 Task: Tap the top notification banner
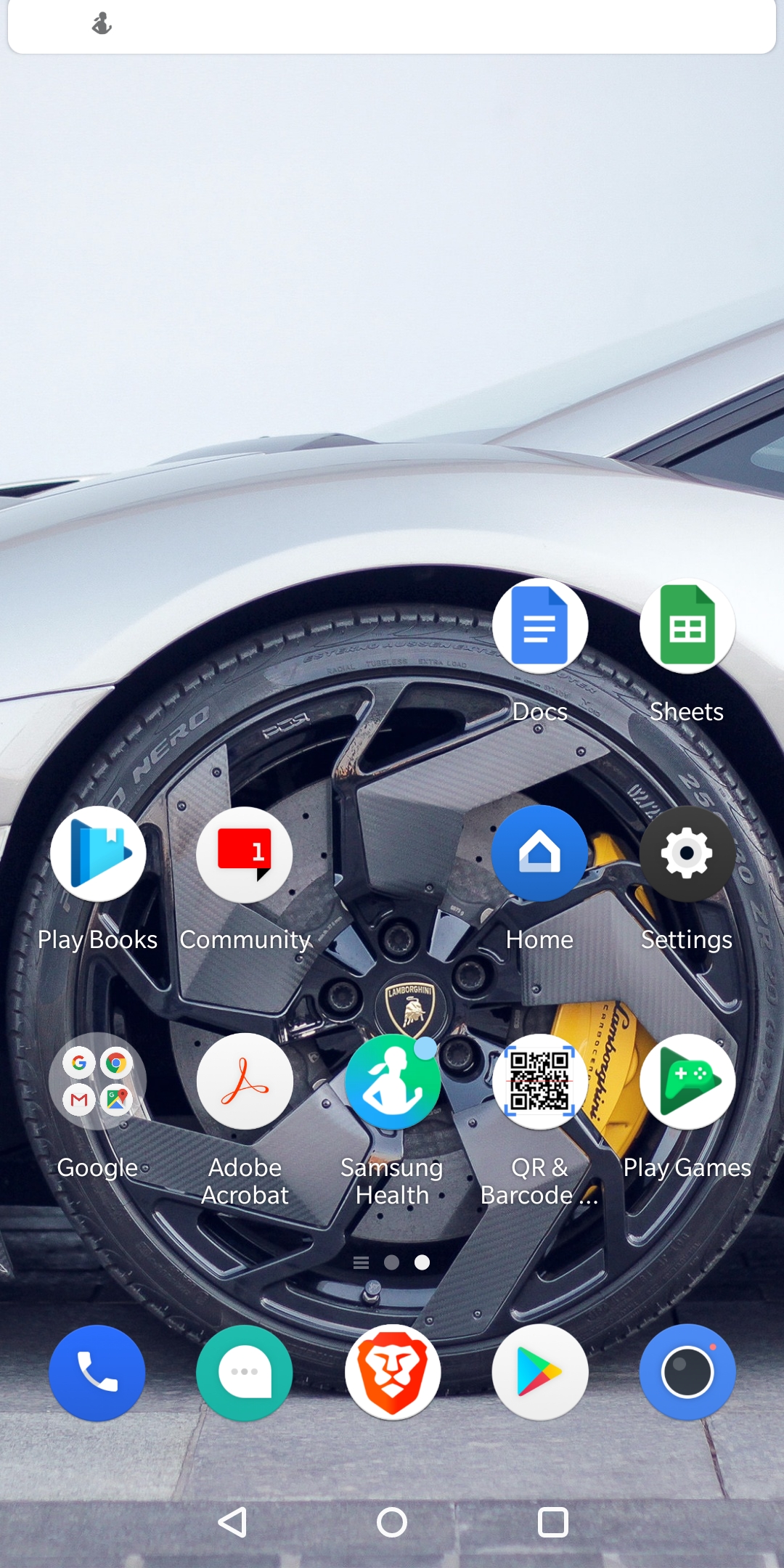(x=392, y=26)
